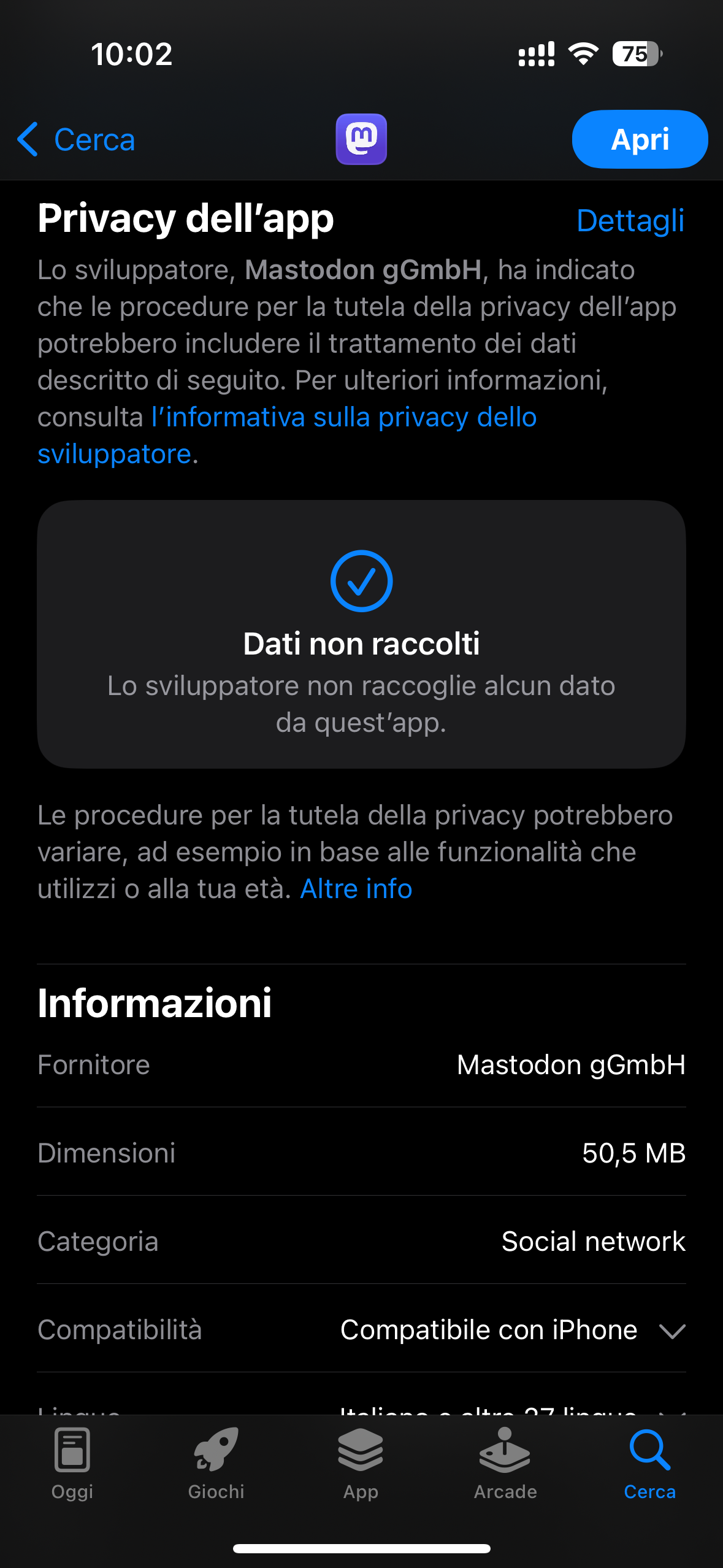Switch to the Arcade tab
Viewport: 723px width, 1568px height.
505,1464
